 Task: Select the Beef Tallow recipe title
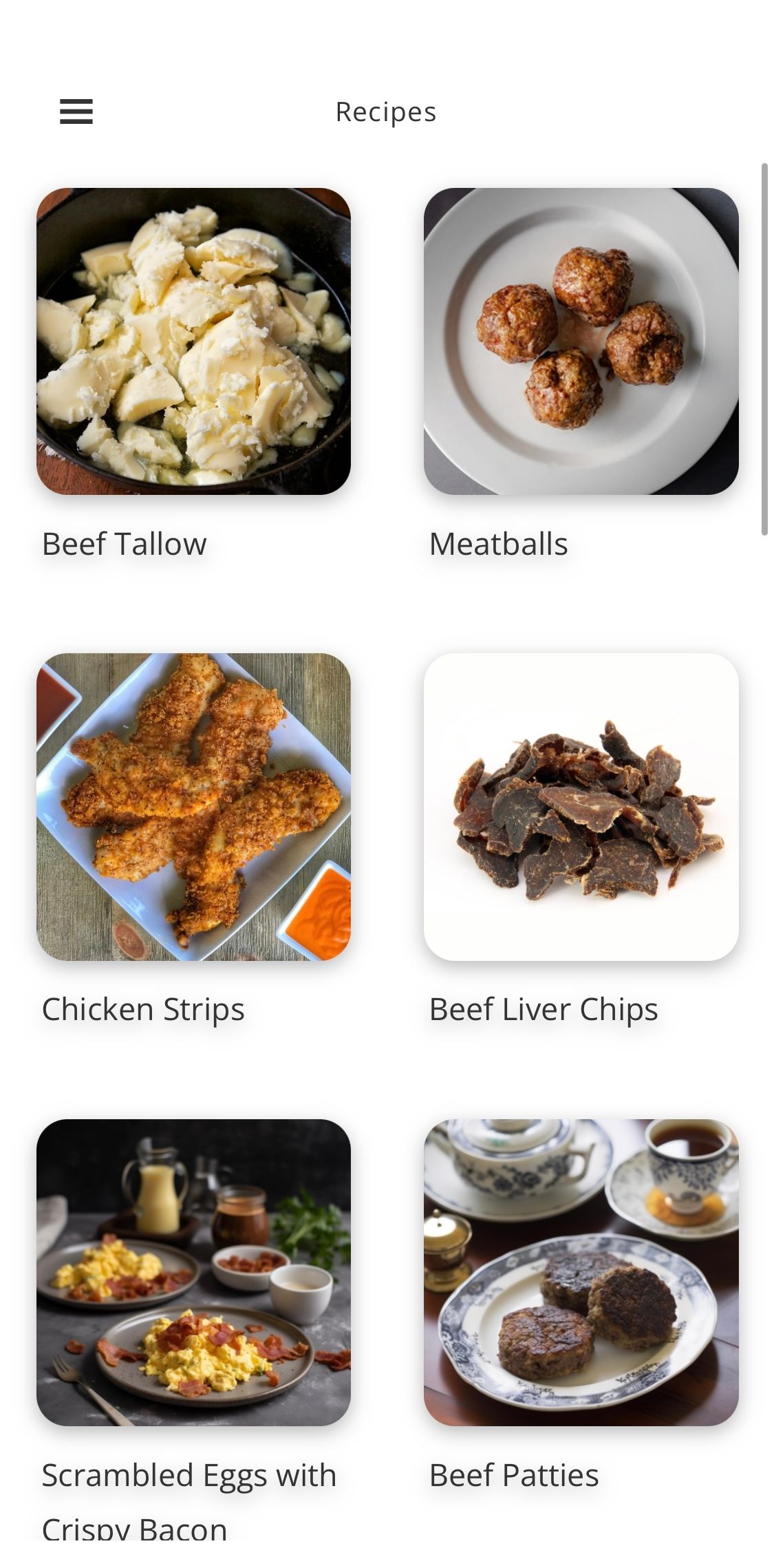pos(124,543)
